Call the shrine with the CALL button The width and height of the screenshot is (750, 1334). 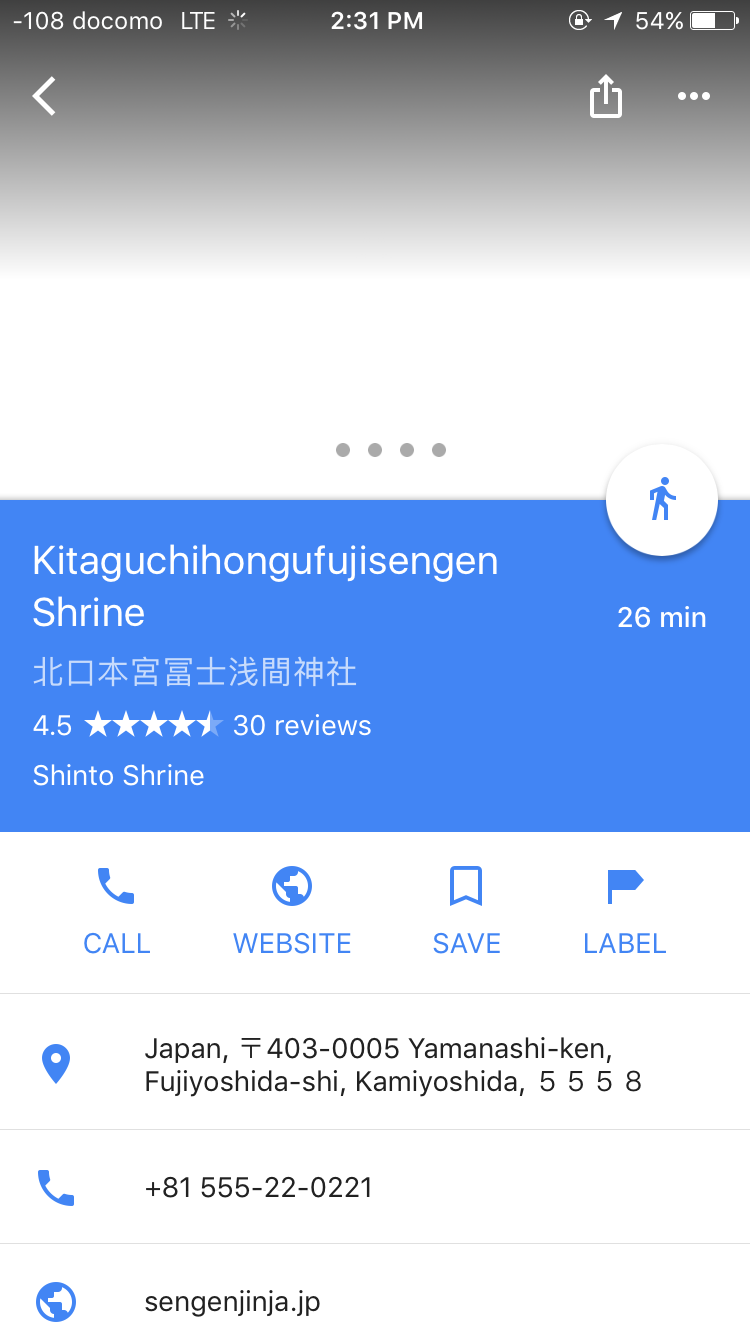(x=117, y=911)
